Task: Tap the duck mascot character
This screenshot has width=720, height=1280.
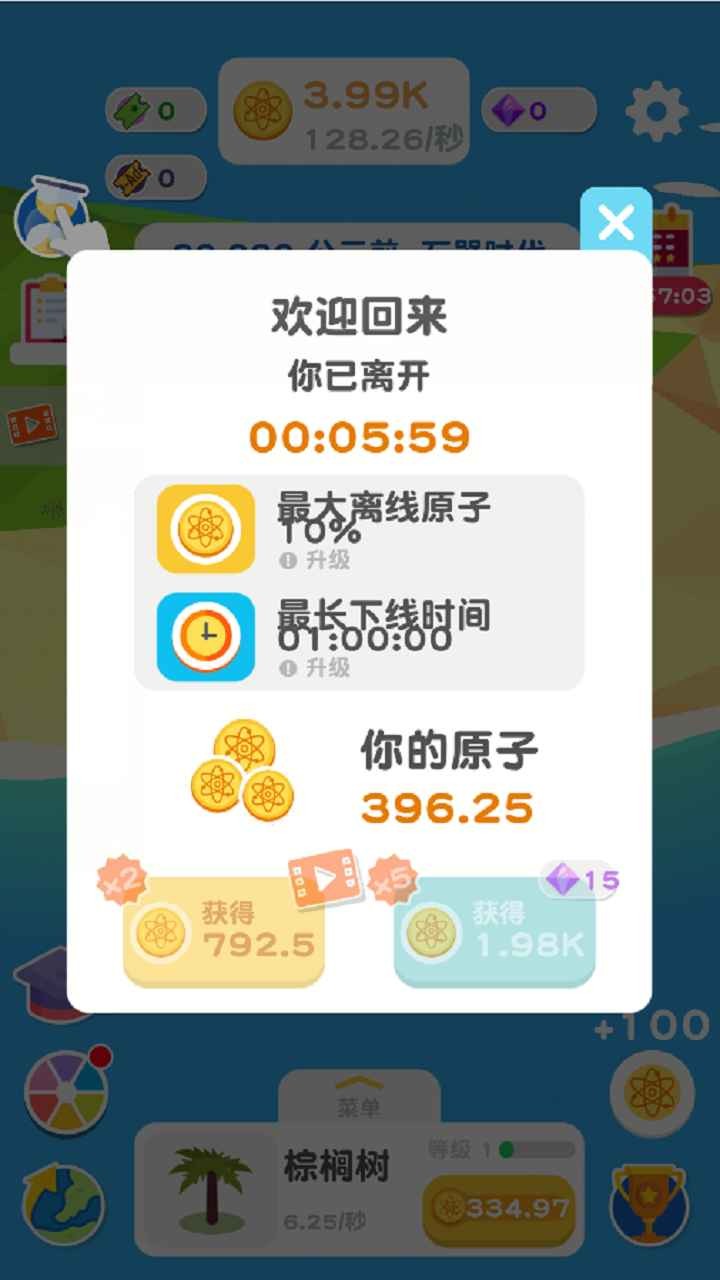Action: tap(52, 222)
